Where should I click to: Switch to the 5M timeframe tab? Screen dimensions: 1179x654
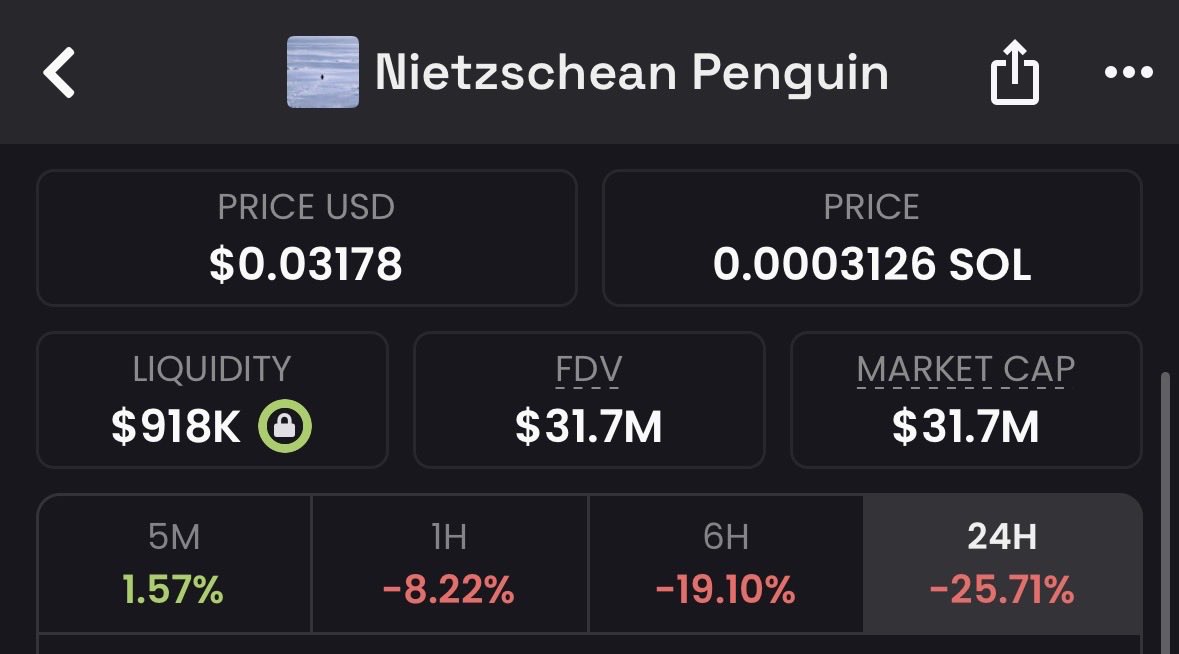pos(174,564)
